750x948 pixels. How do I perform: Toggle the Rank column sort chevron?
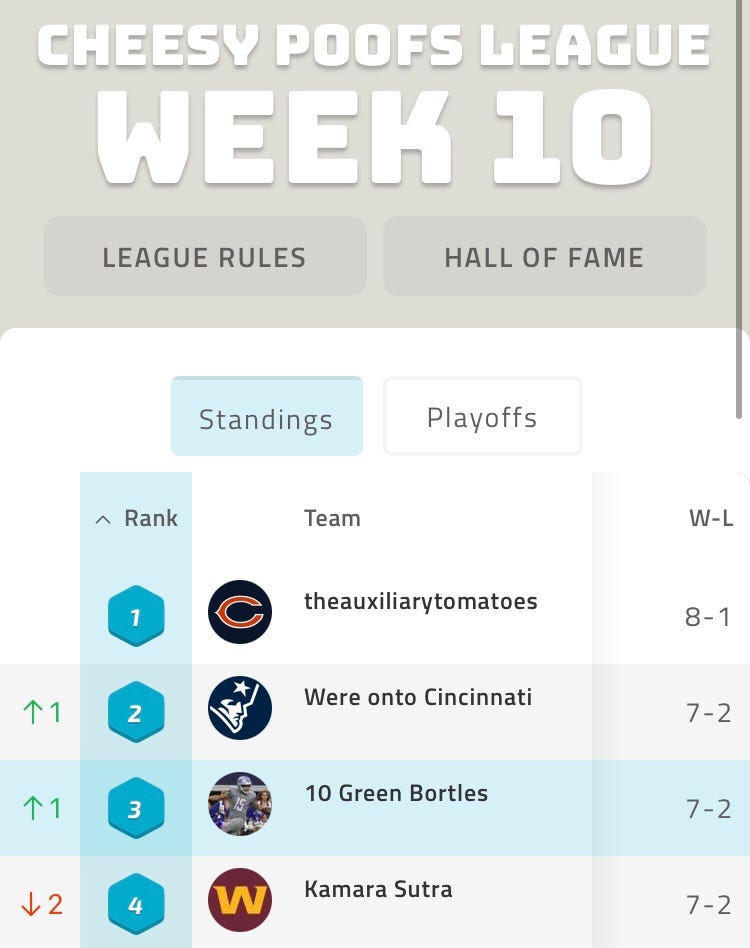(x=102, y=519)
